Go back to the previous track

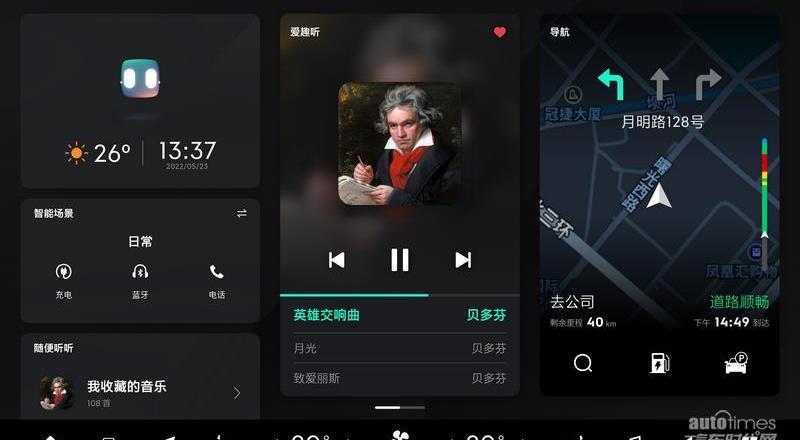(x=337, y=260)
